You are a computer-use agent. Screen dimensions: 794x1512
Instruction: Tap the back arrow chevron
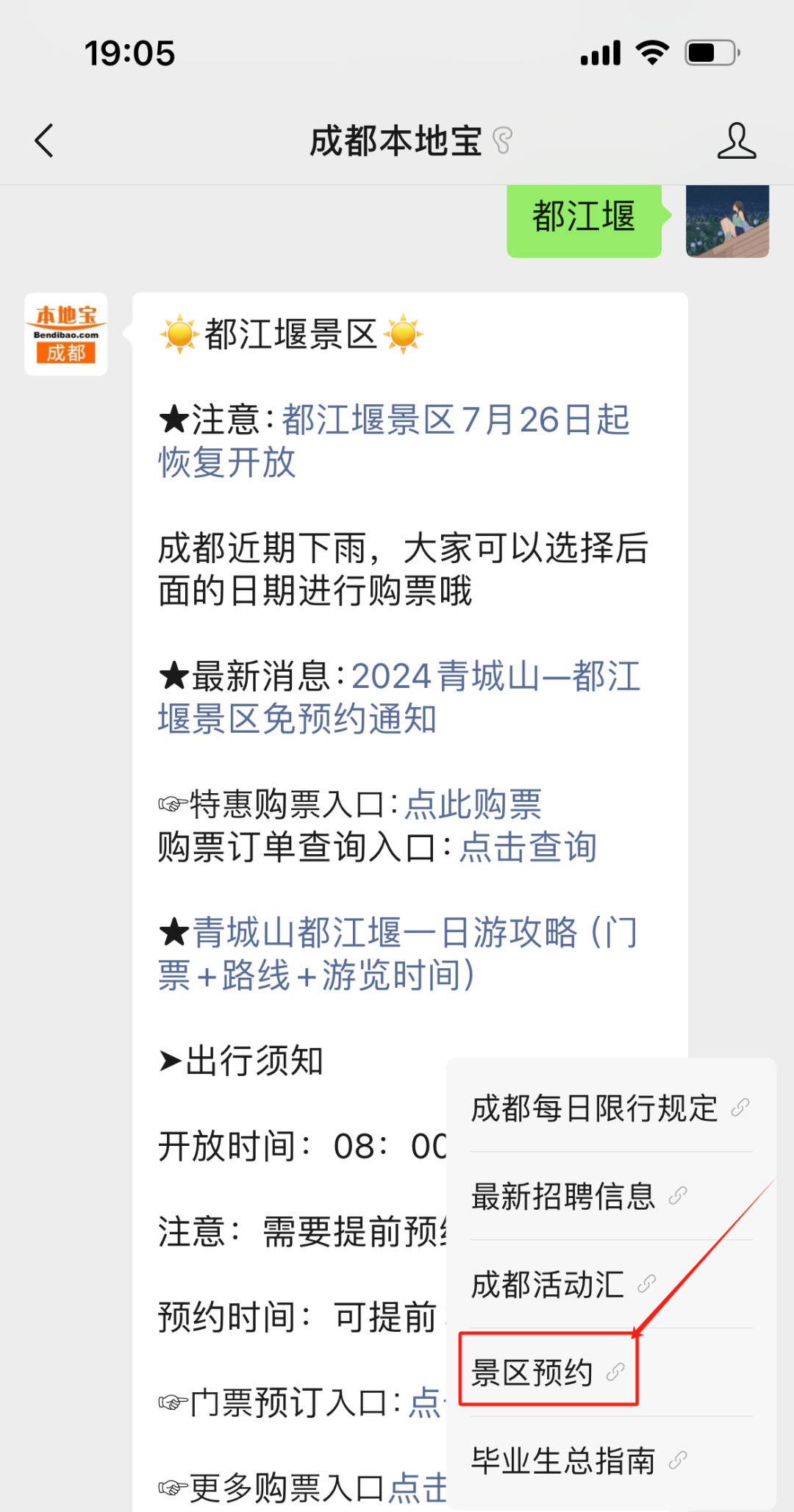pyautogui.click(x=43, y=142)
